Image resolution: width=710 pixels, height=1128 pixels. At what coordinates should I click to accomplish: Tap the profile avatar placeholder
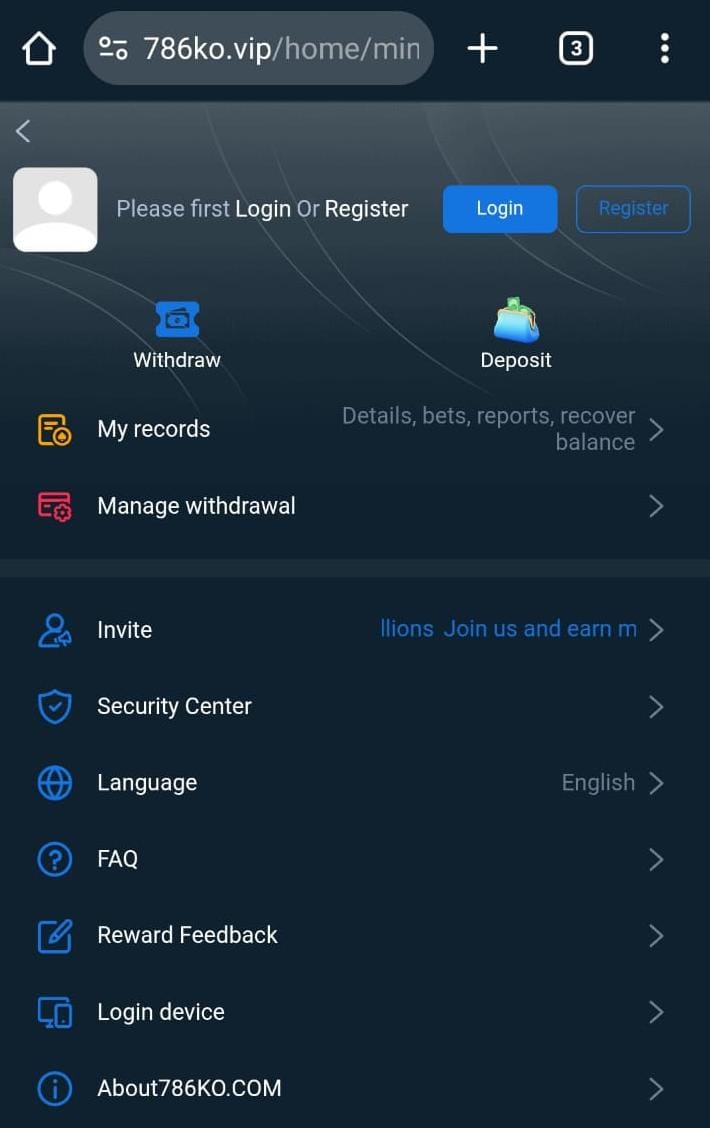[x=55, y=209]
